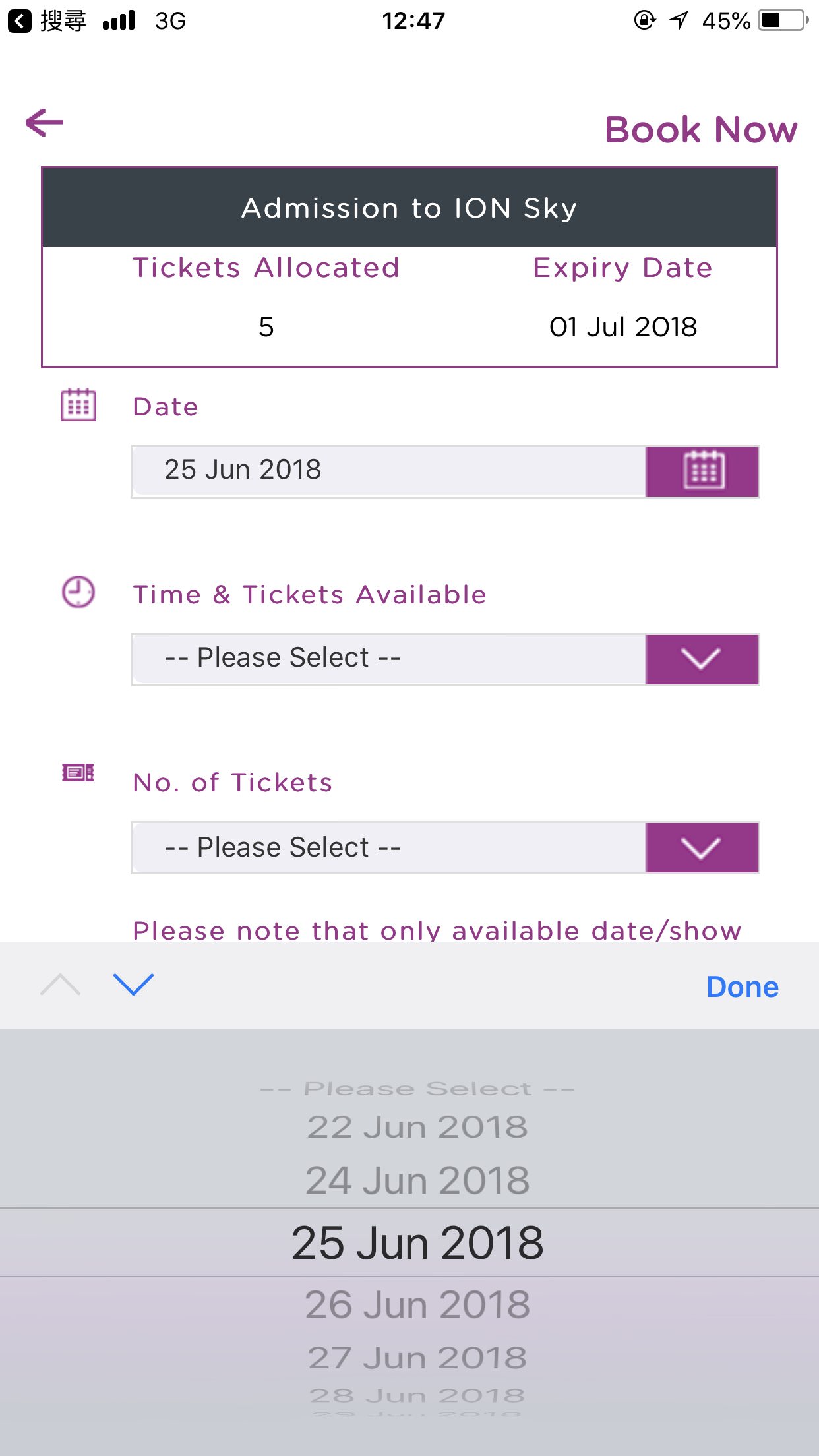Go back using the purple arrow
819x1456 pixels.
(x=44, y=123)
